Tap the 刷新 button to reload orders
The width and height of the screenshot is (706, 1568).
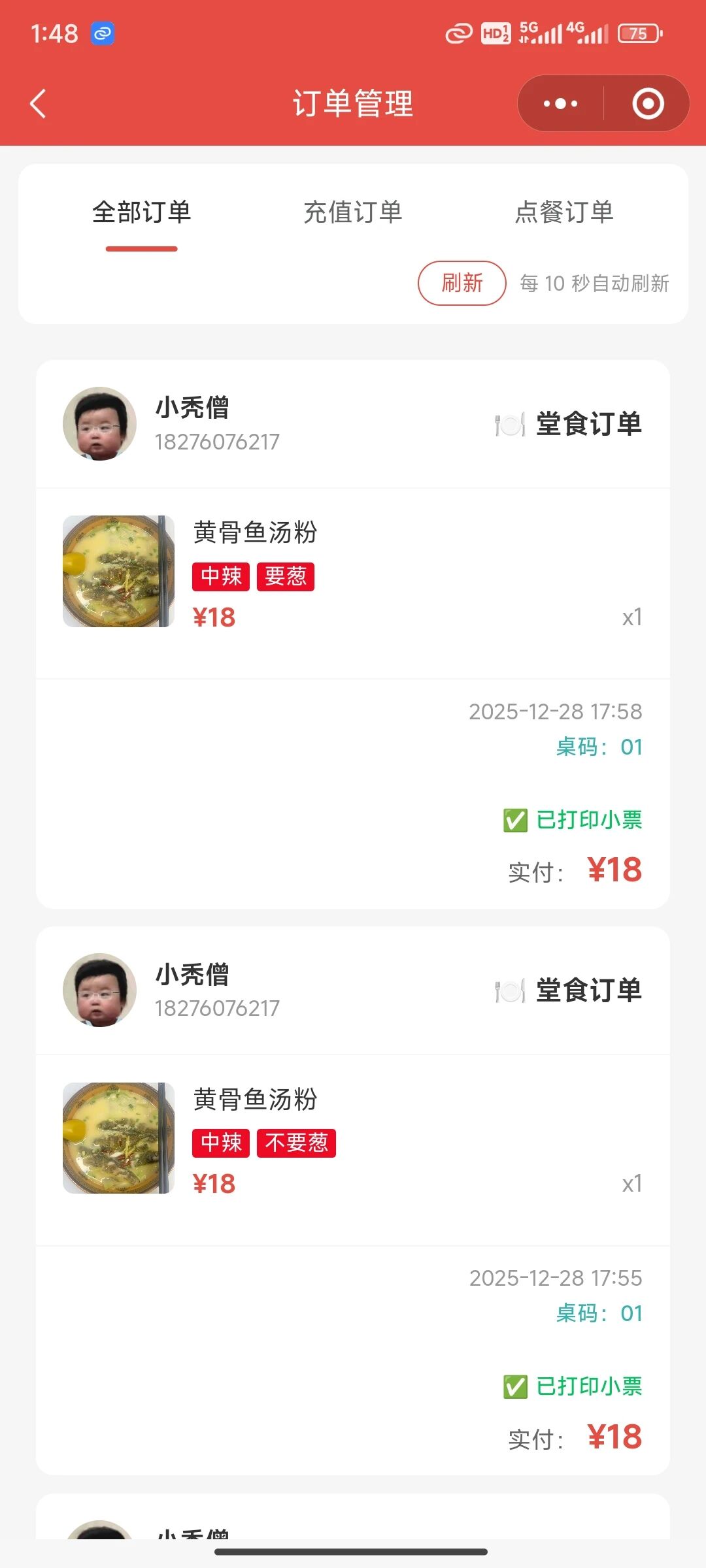[x=462, y=283]
